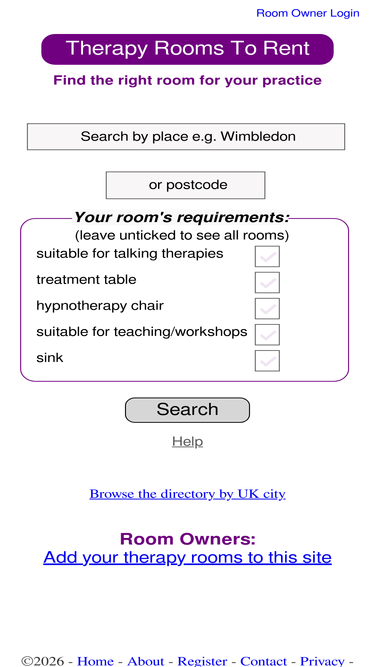The image size is (375, 667).
Task: Check the treatment table requirement
Action: (267, 282)
